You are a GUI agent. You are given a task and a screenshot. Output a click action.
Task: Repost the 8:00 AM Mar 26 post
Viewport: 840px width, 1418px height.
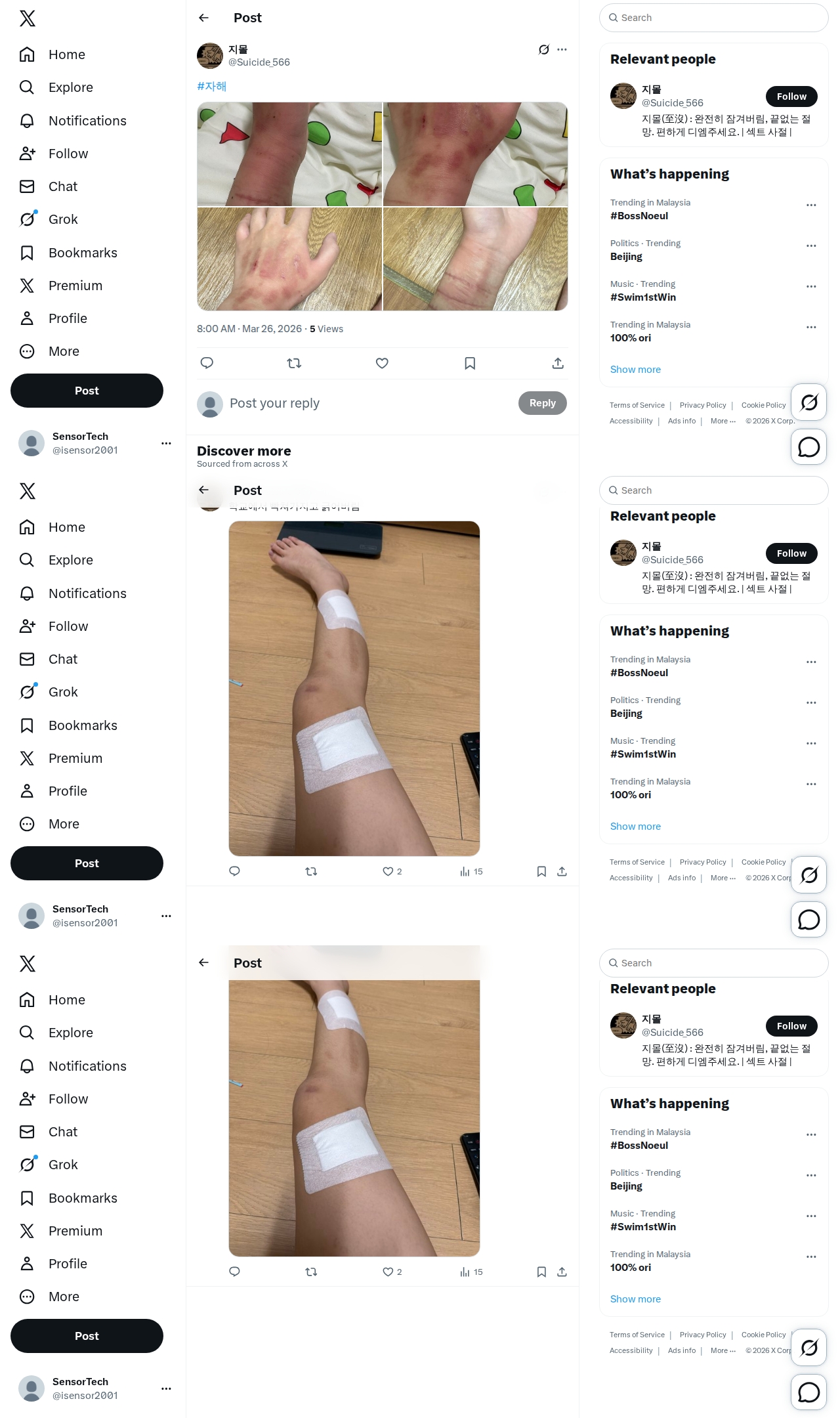click(x=294, y=363)
